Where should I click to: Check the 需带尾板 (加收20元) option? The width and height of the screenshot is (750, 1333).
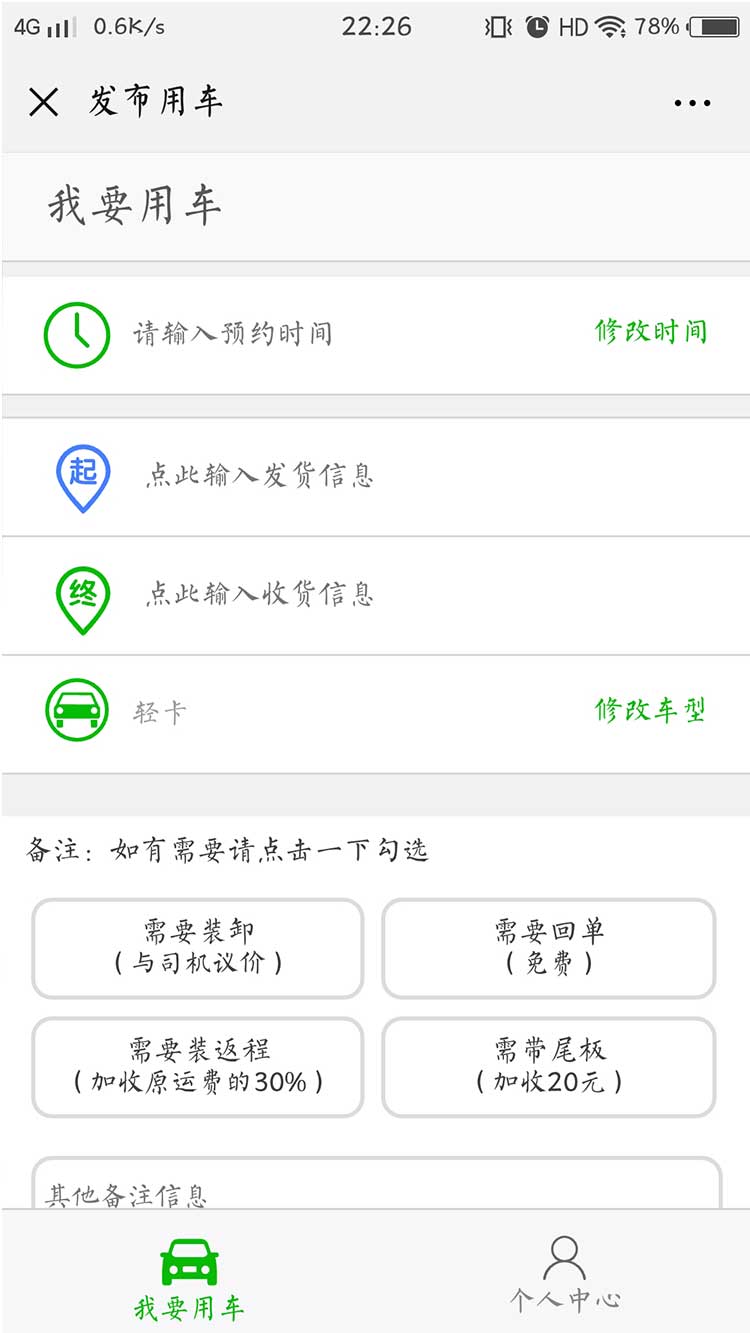pos(549,1067)
